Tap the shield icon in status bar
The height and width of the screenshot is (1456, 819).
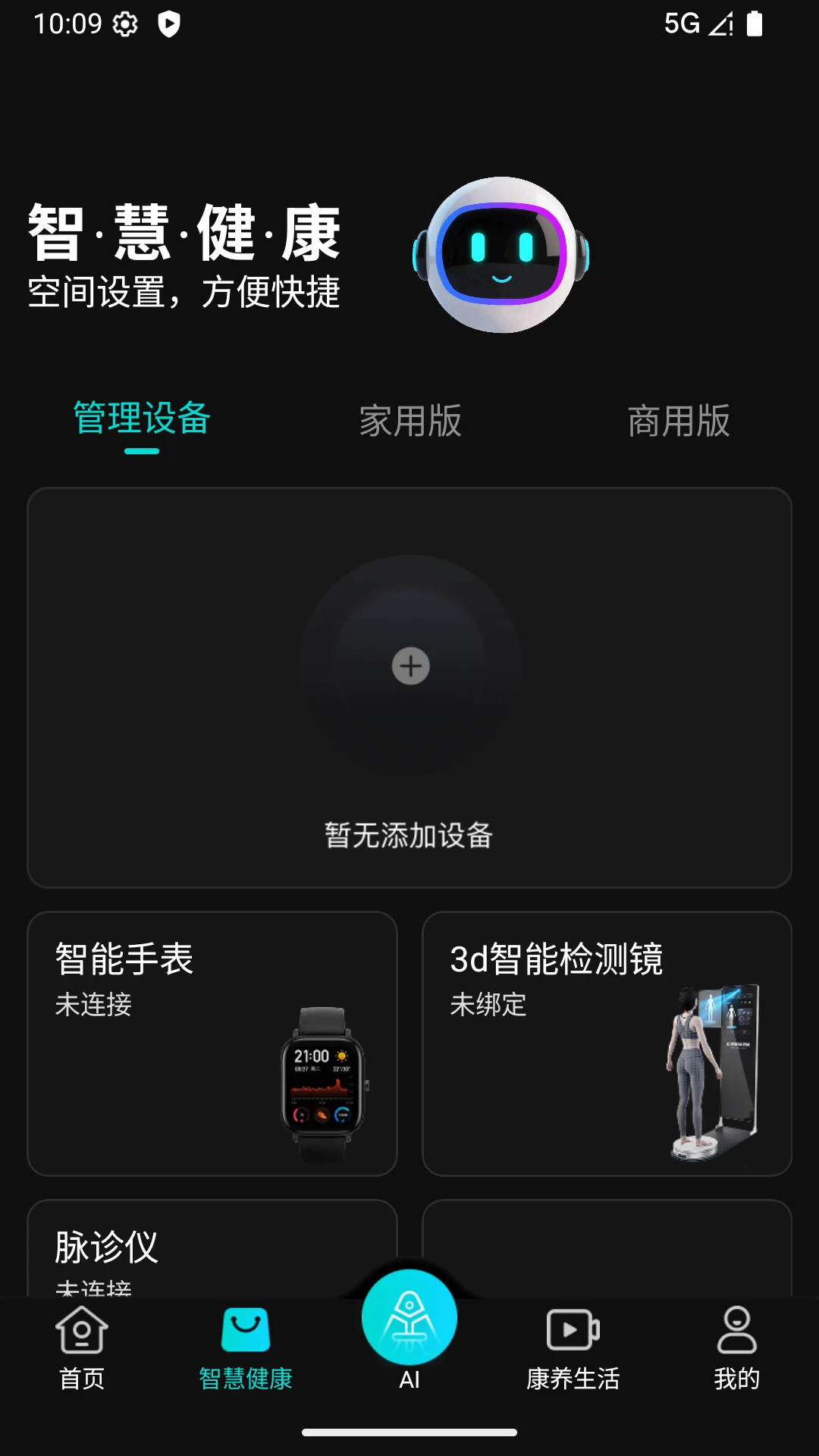(x=168, y=25)
